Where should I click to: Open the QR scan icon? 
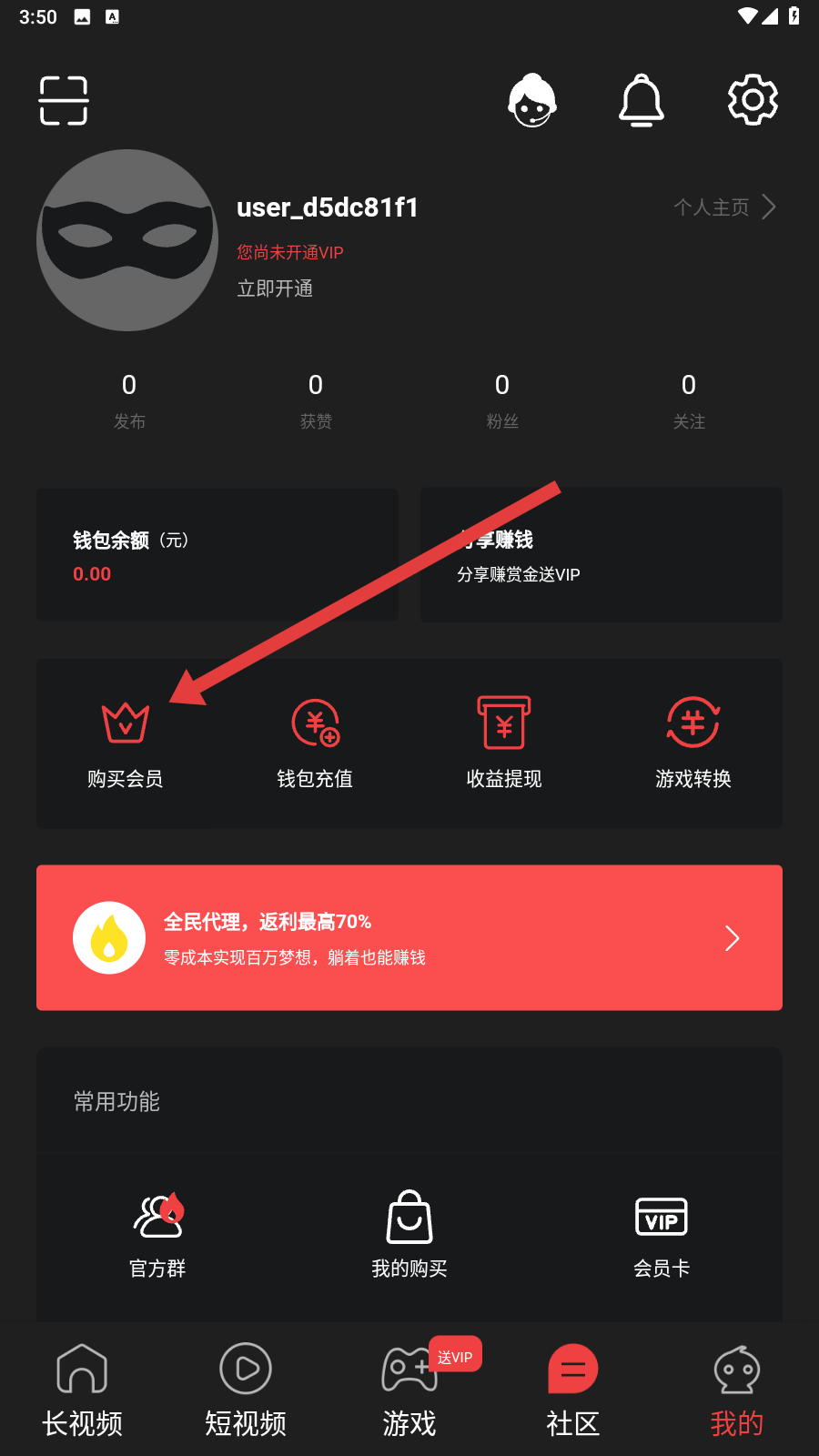pyautogui.click(x=64, y=100)
